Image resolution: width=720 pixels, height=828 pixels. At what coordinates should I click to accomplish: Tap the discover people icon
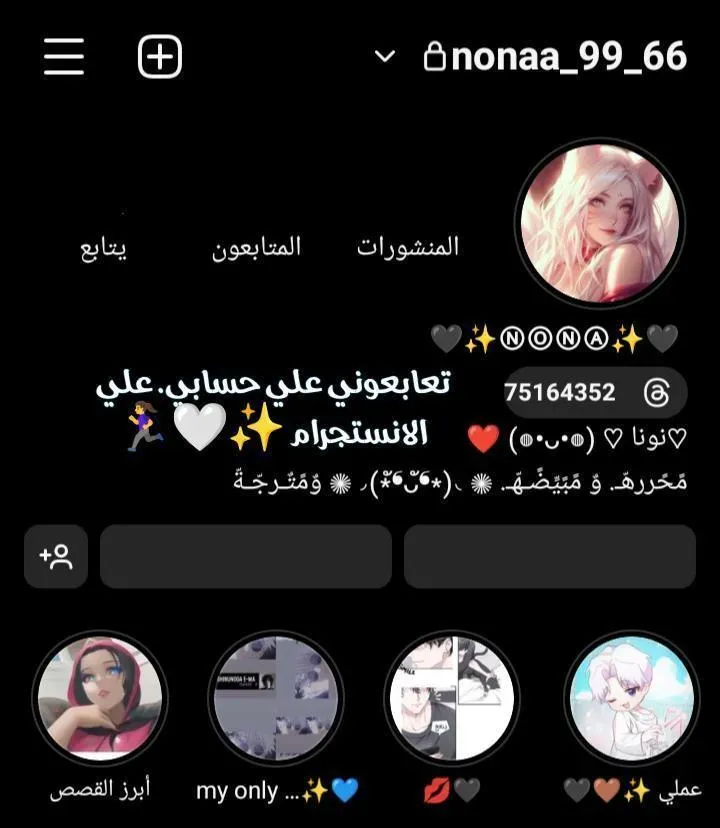click(56, 556)
